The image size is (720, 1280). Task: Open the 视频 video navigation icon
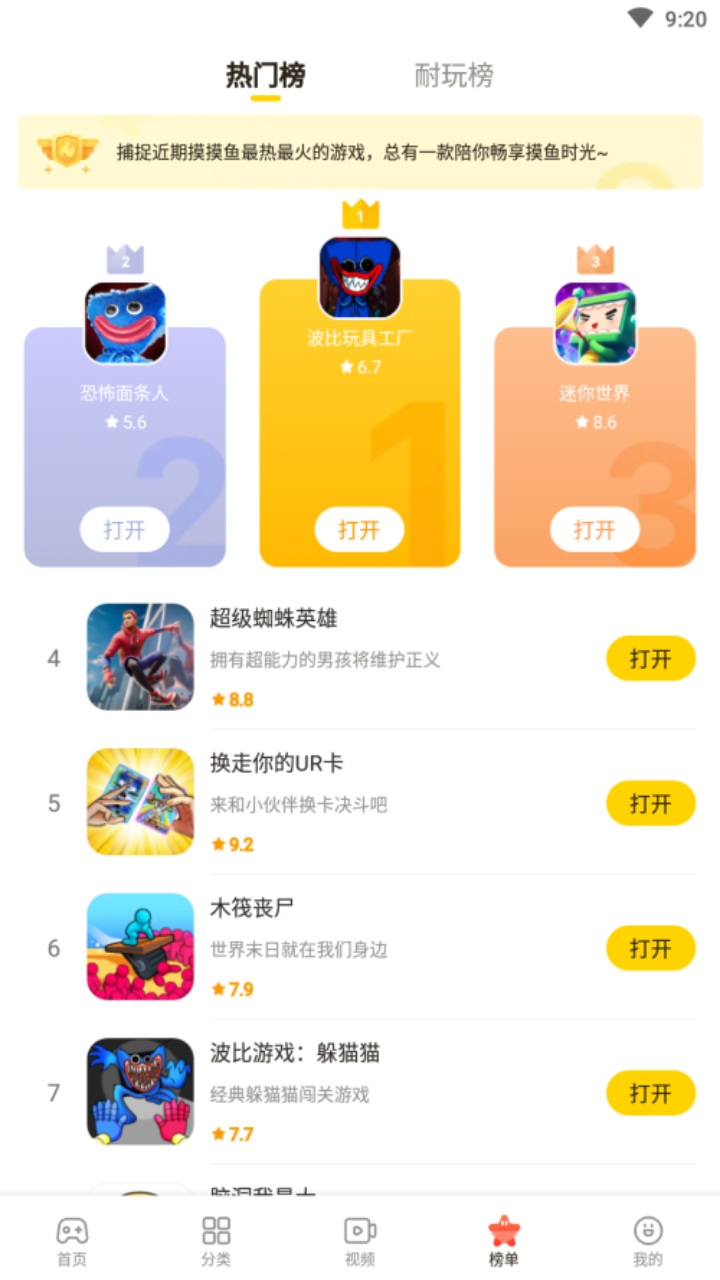click(359, 1232)
